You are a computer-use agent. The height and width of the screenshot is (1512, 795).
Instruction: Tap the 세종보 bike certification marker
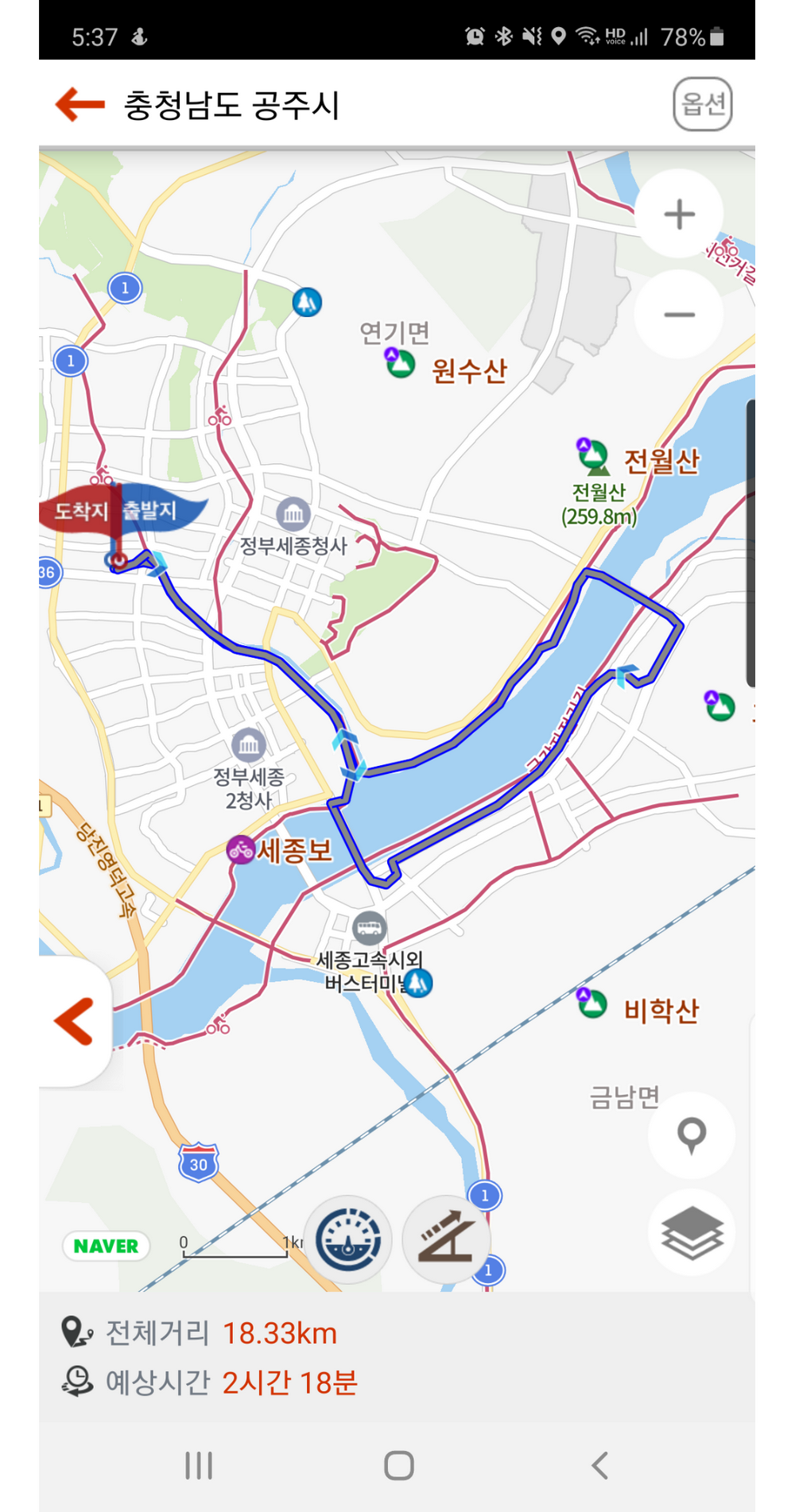(x=240, y=850)
